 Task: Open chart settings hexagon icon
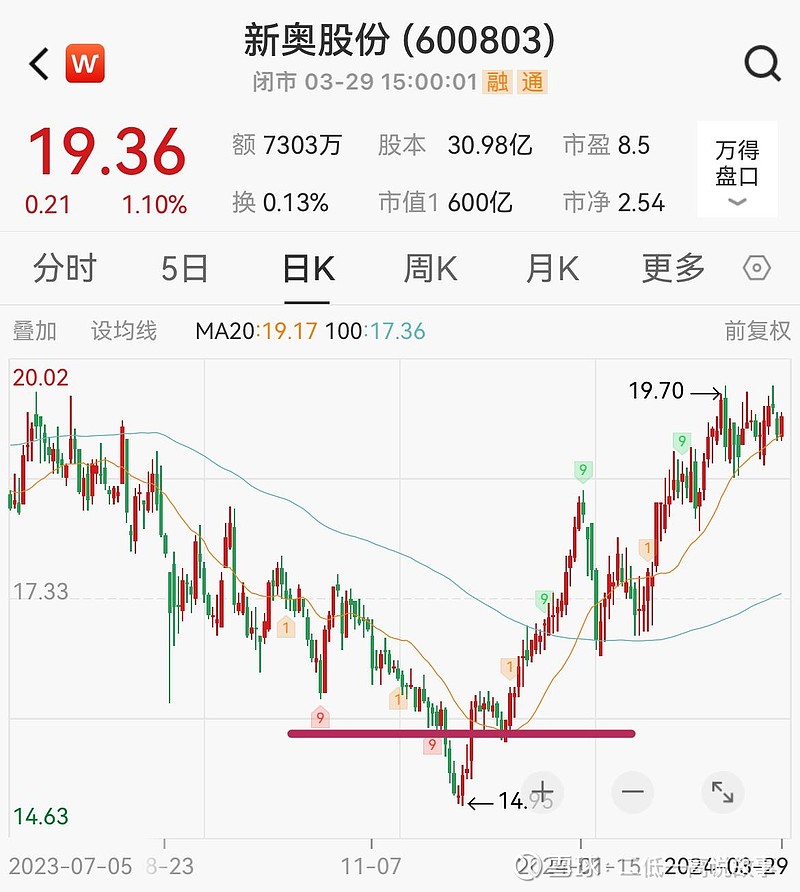click(x=758, y=269)
